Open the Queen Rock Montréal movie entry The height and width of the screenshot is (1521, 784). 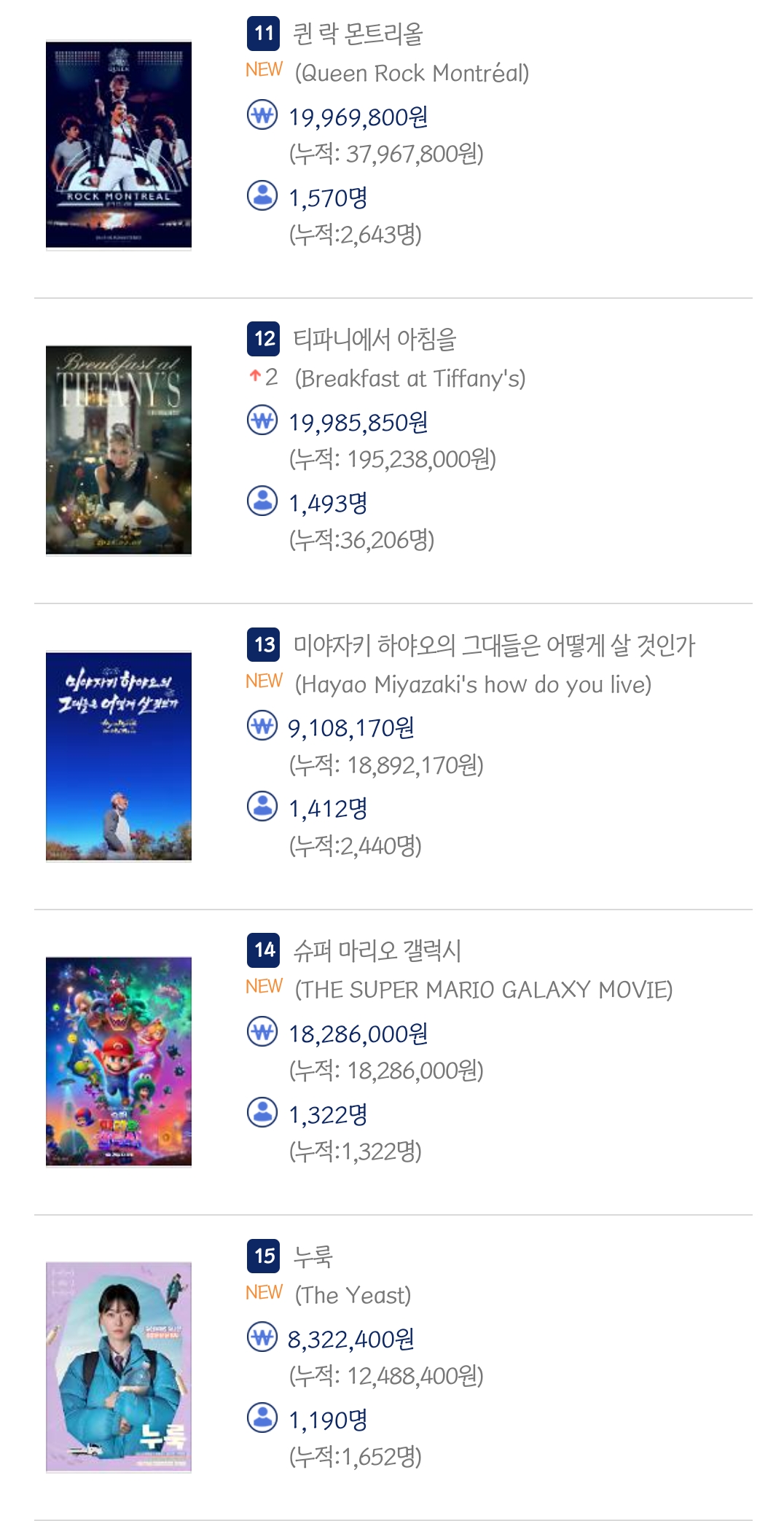point(357,34)
